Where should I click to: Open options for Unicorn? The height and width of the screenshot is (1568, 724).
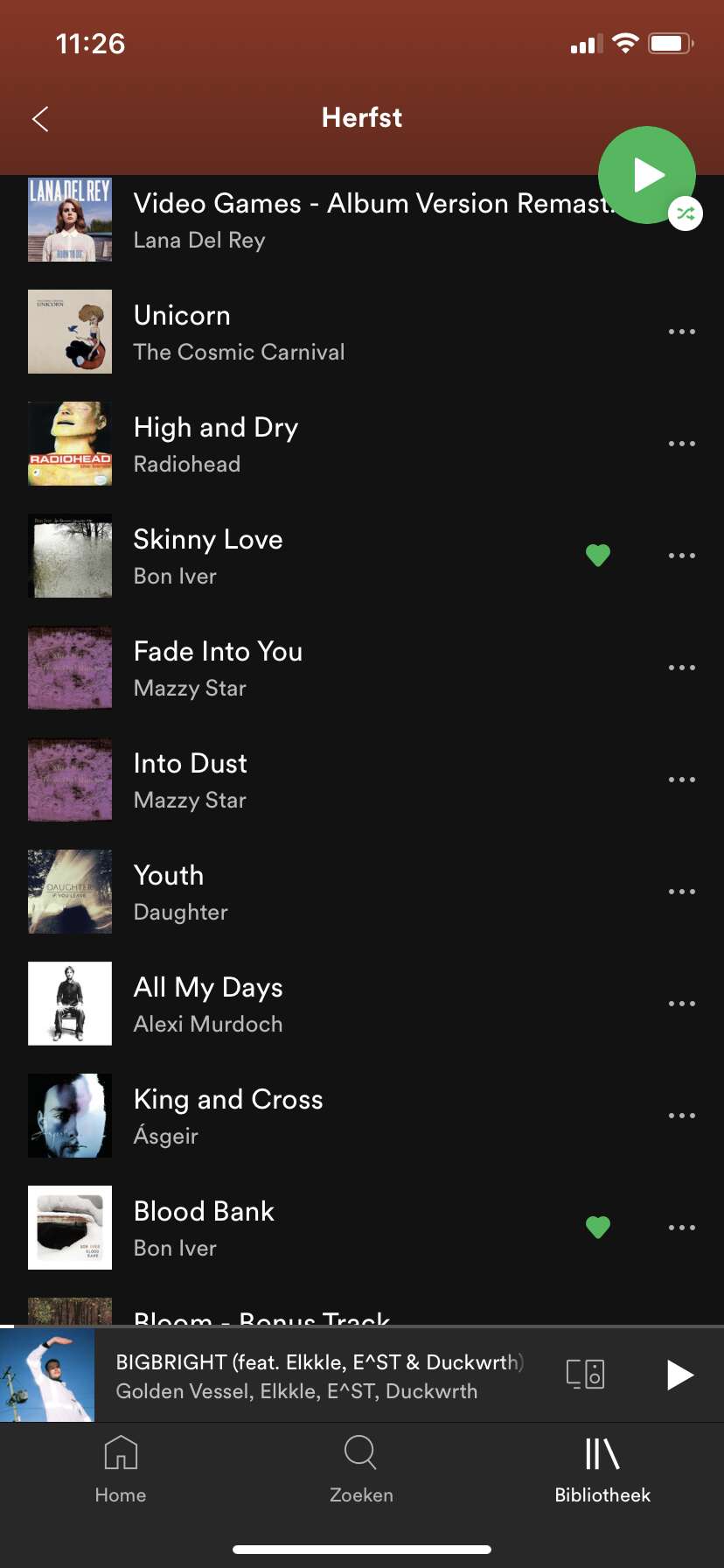pos(681,332)
